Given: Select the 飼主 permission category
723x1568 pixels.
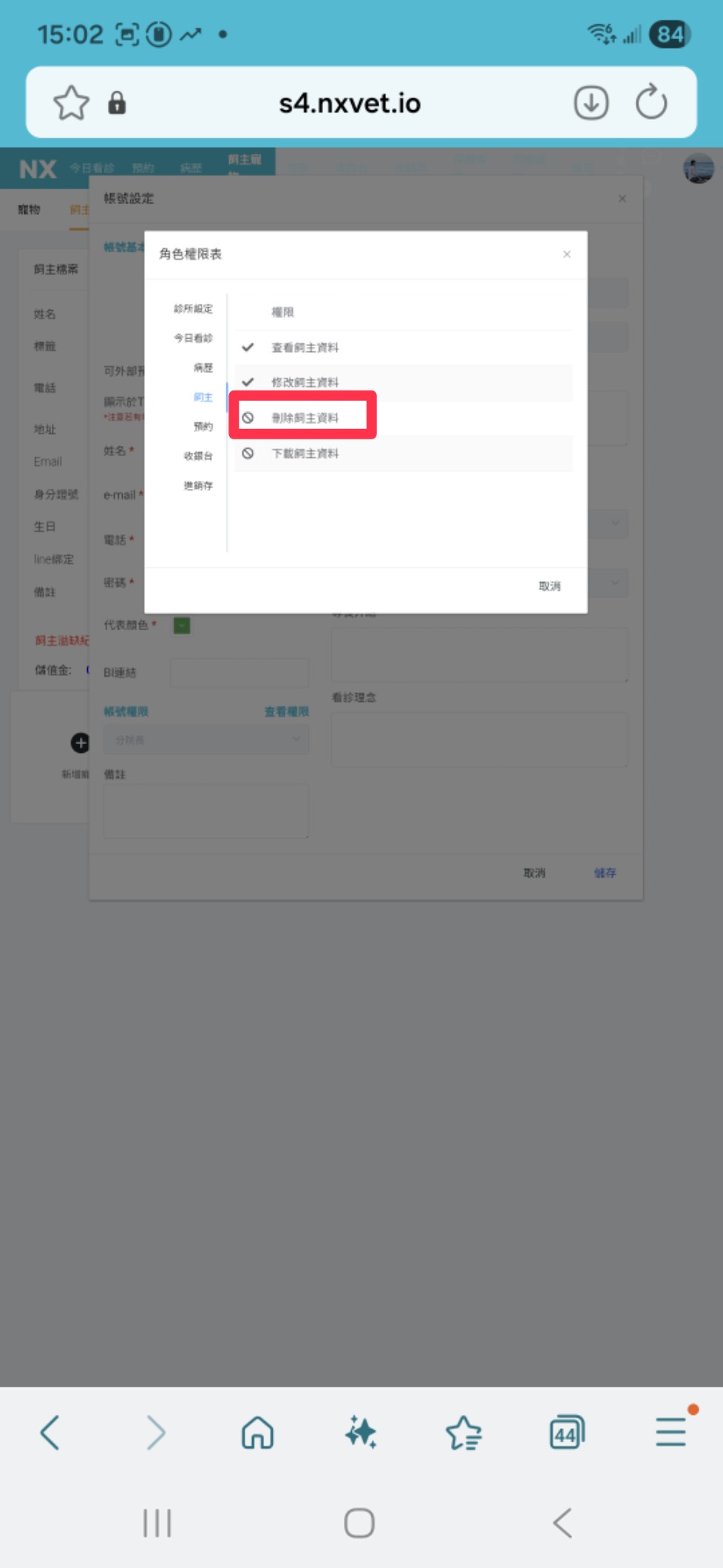Looking at the screenshot, I should coord(203,397).
